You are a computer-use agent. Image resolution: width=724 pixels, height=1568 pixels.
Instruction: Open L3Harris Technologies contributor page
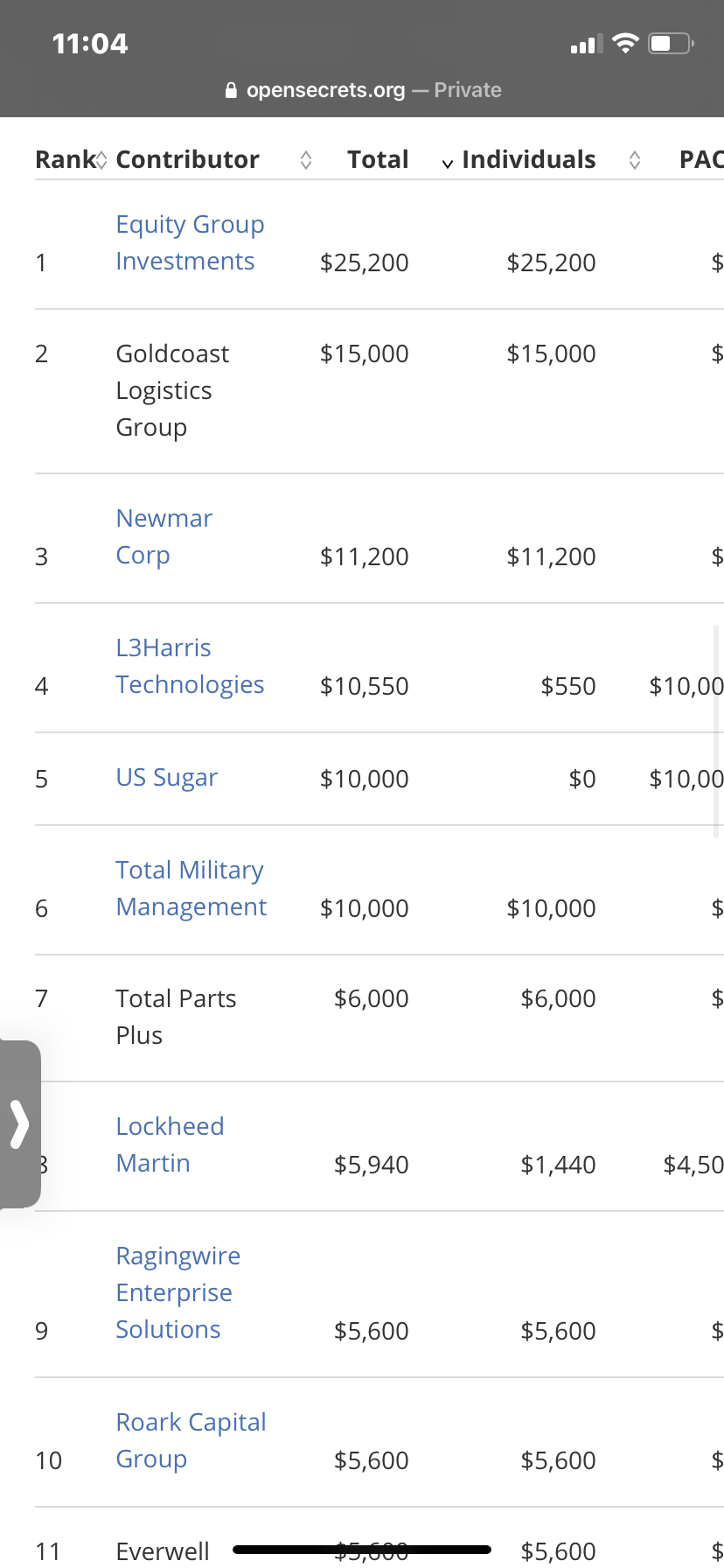190,666
